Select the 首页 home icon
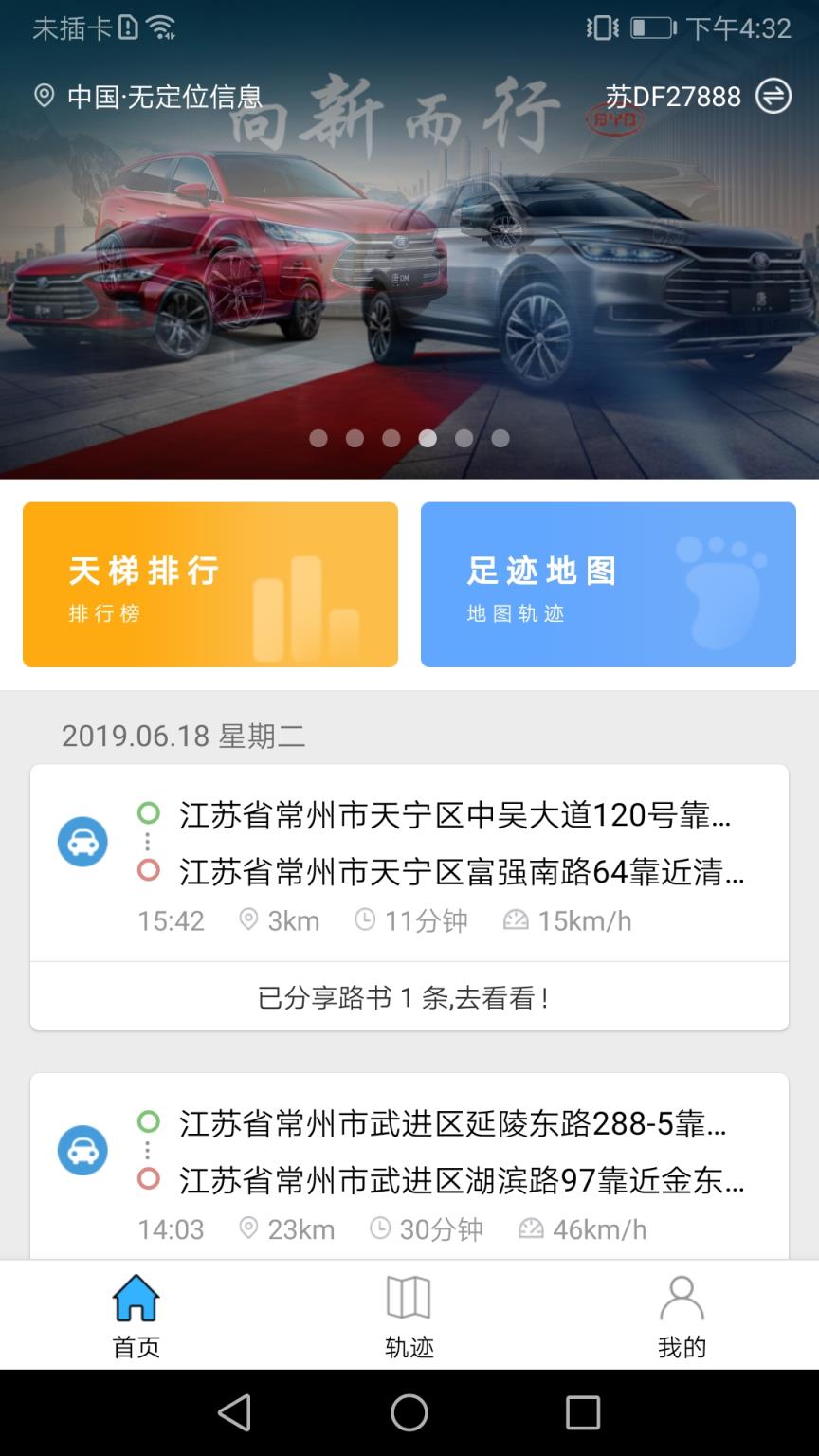Viewport: 819px width, 1456px height. tap(135, 1297)
